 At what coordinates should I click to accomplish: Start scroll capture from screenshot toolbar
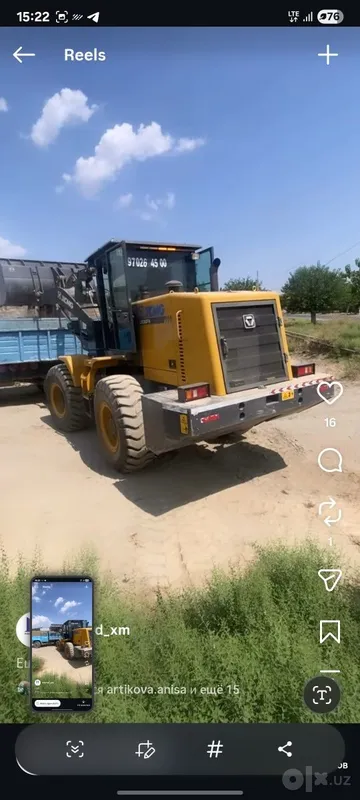75,749
